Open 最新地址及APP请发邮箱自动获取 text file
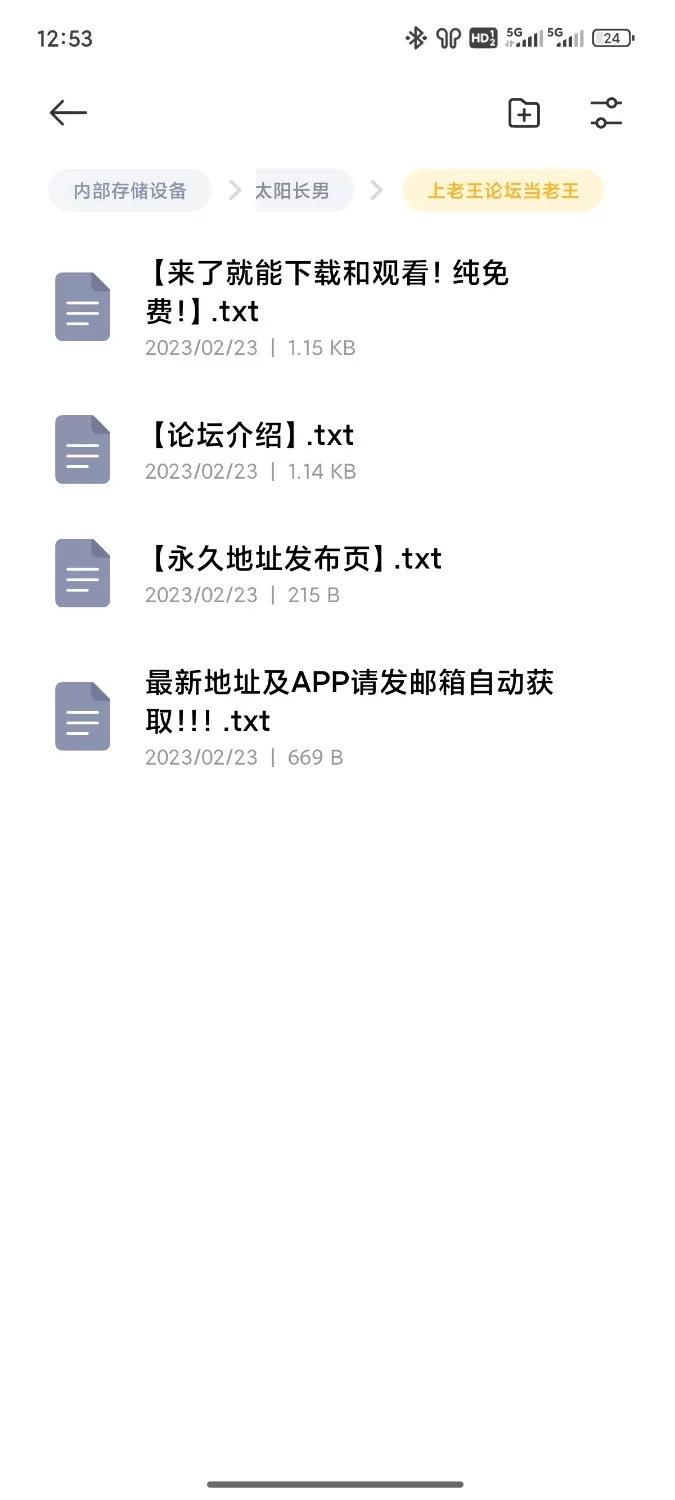This screenshot has height=1500, width=675. [x=348, y=702]
